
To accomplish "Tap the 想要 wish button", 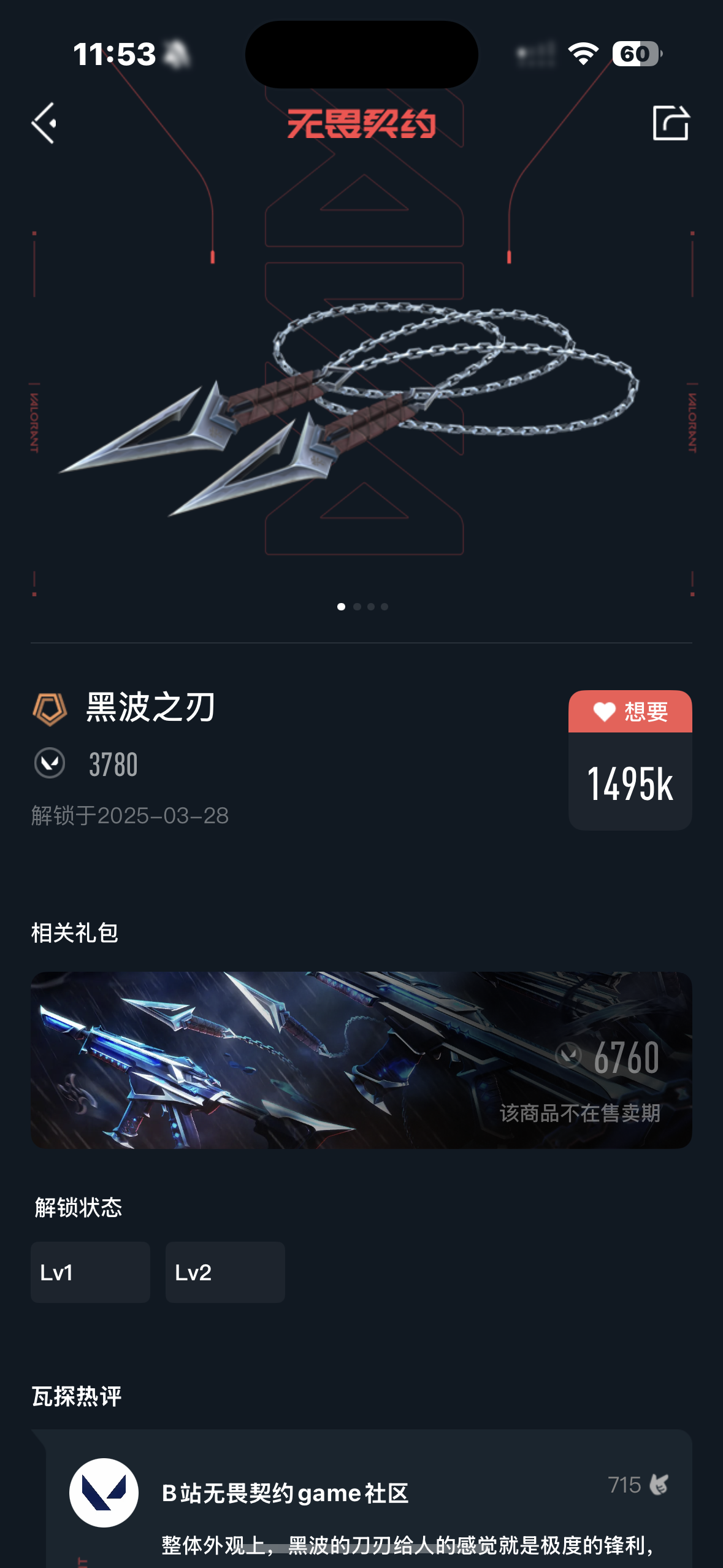I will 630,712.
